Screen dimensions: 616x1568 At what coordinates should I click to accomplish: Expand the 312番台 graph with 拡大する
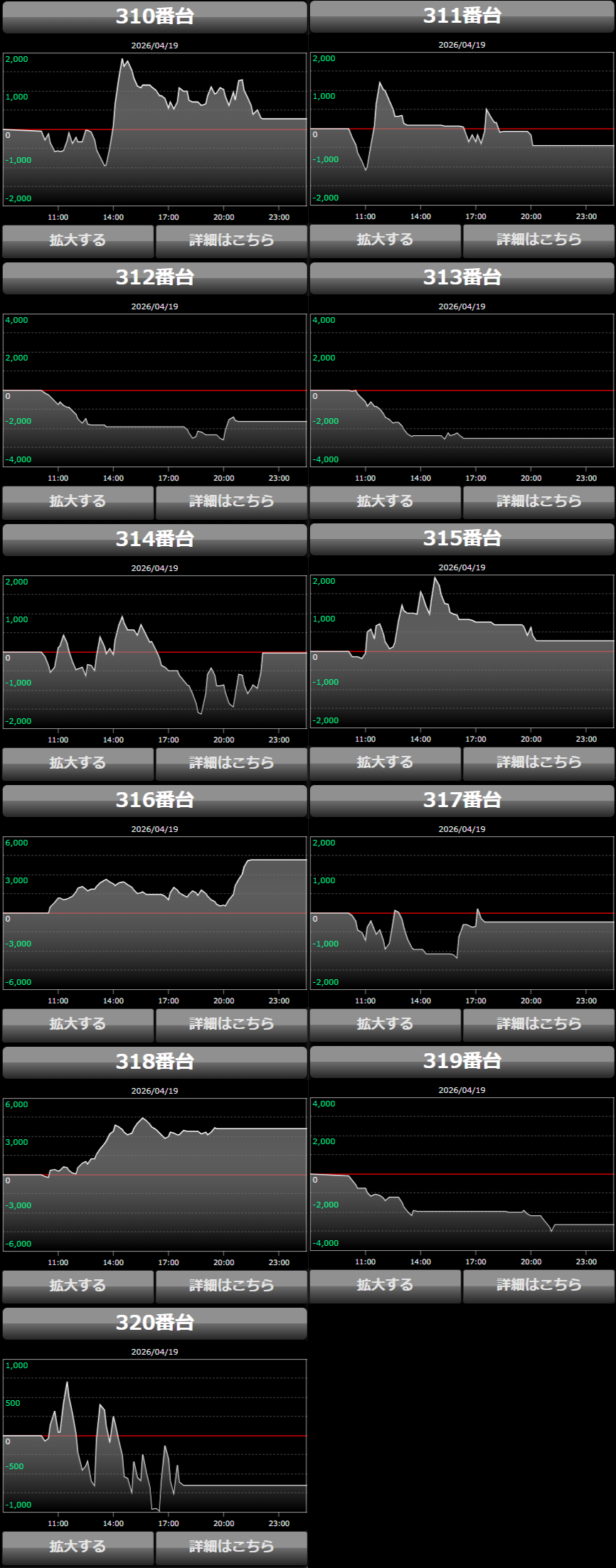78,502
